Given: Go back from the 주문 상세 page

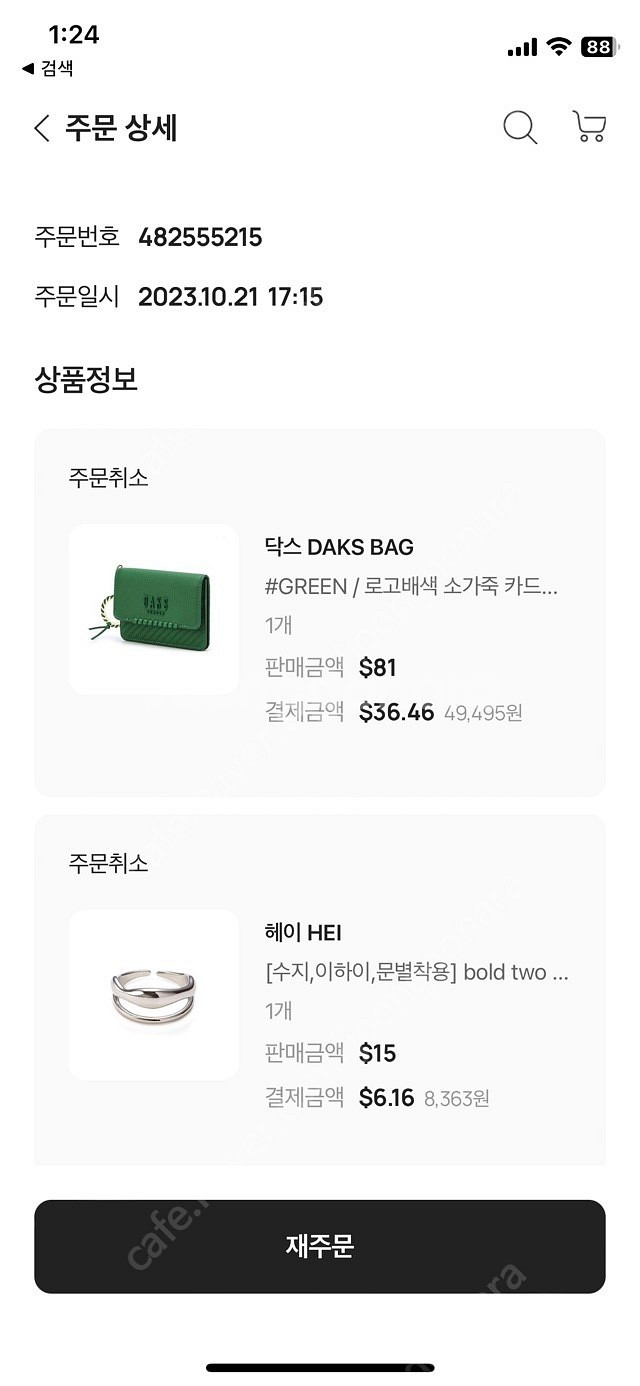Looking at the screenshot, I should point(42,128).
